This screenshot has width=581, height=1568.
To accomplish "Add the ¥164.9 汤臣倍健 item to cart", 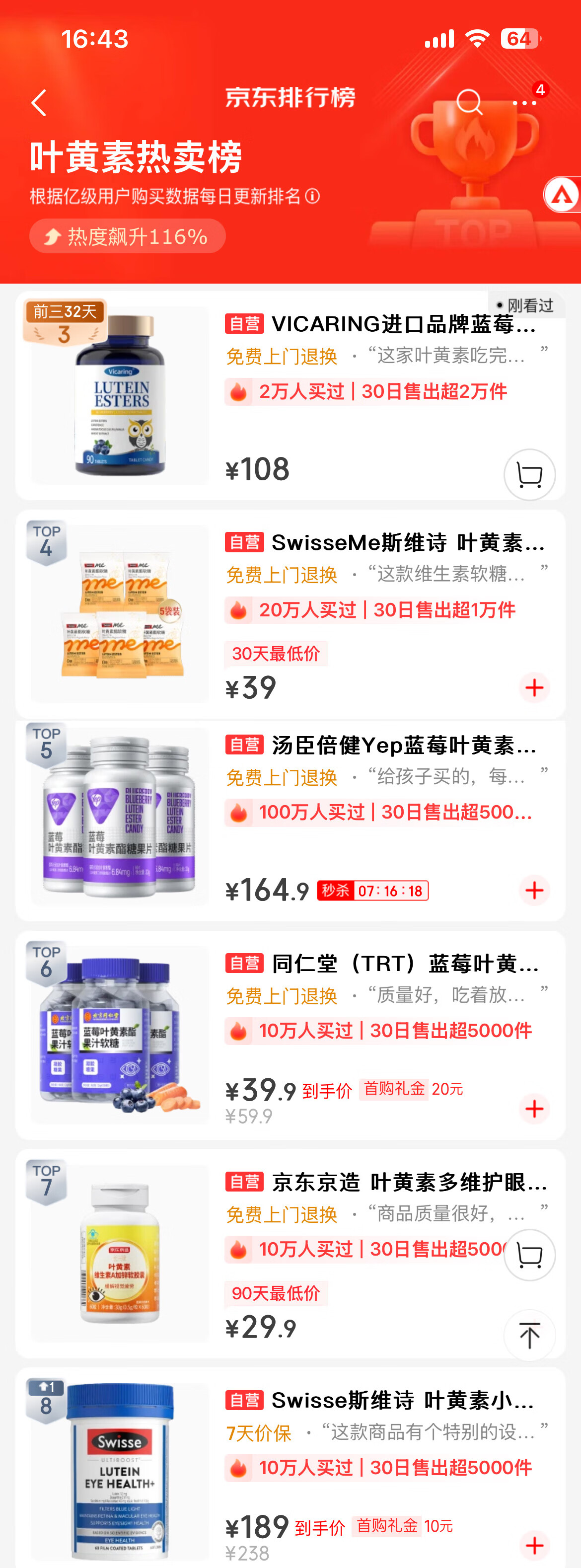I will [x=534, y=890].
